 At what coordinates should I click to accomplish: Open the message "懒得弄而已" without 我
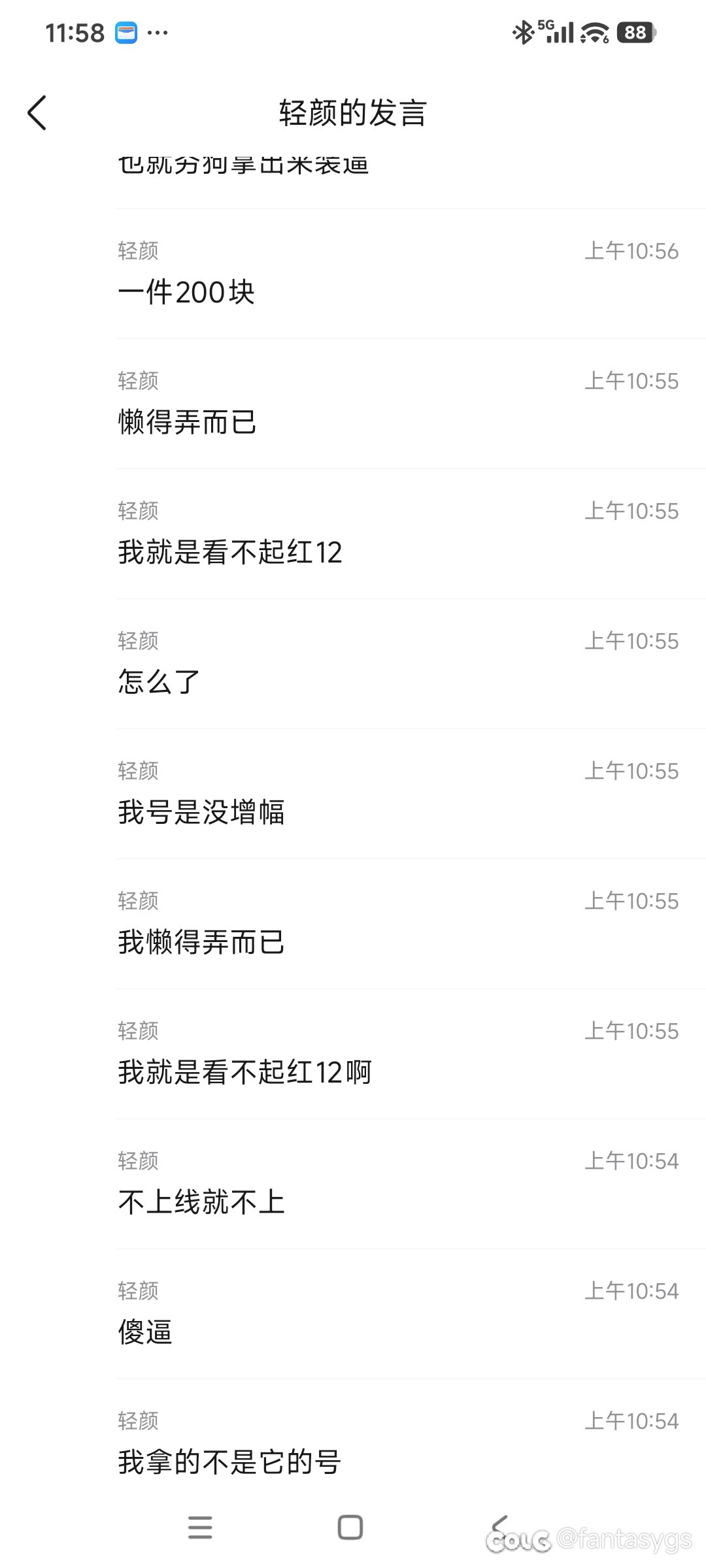[188, 422]
